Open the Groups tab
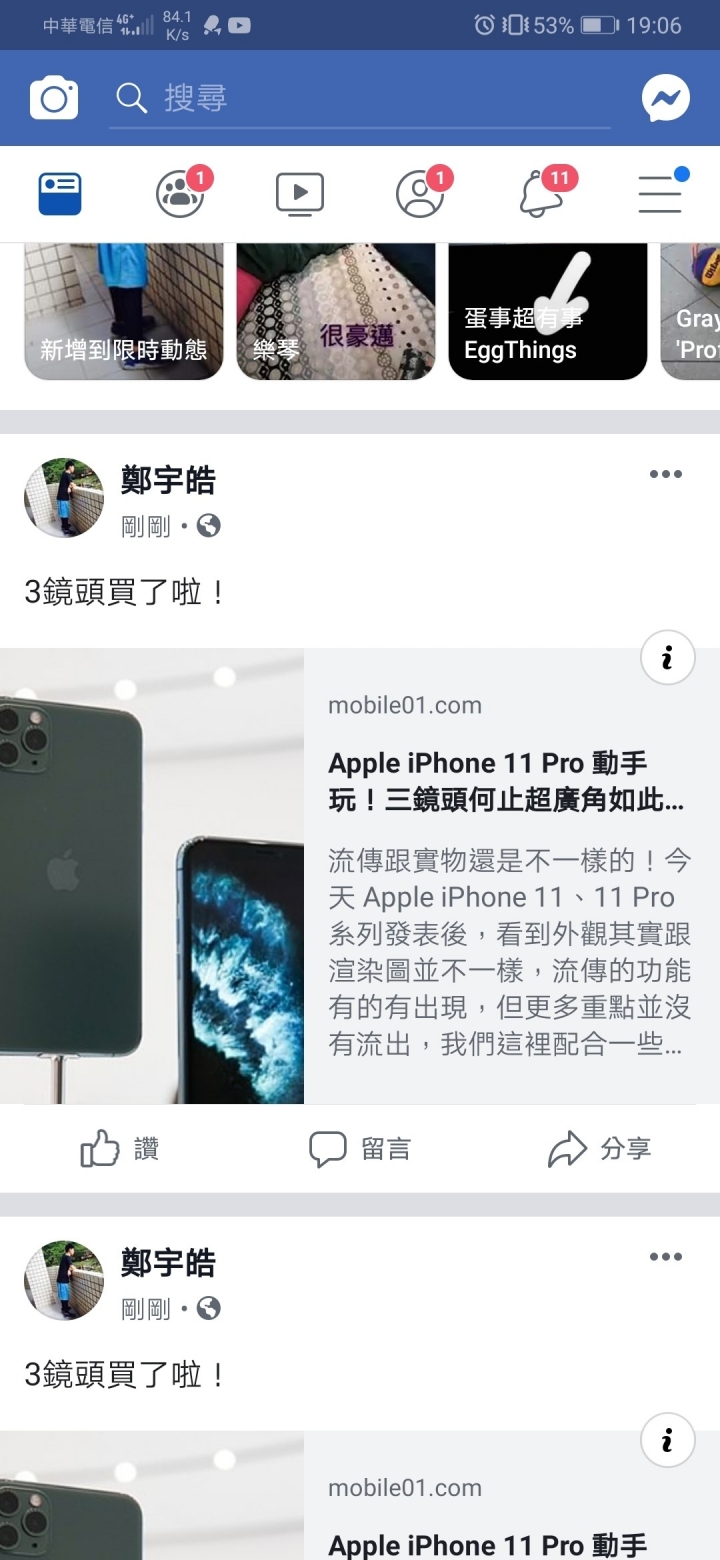720x1560 pixels. click(x=181, y=194)
